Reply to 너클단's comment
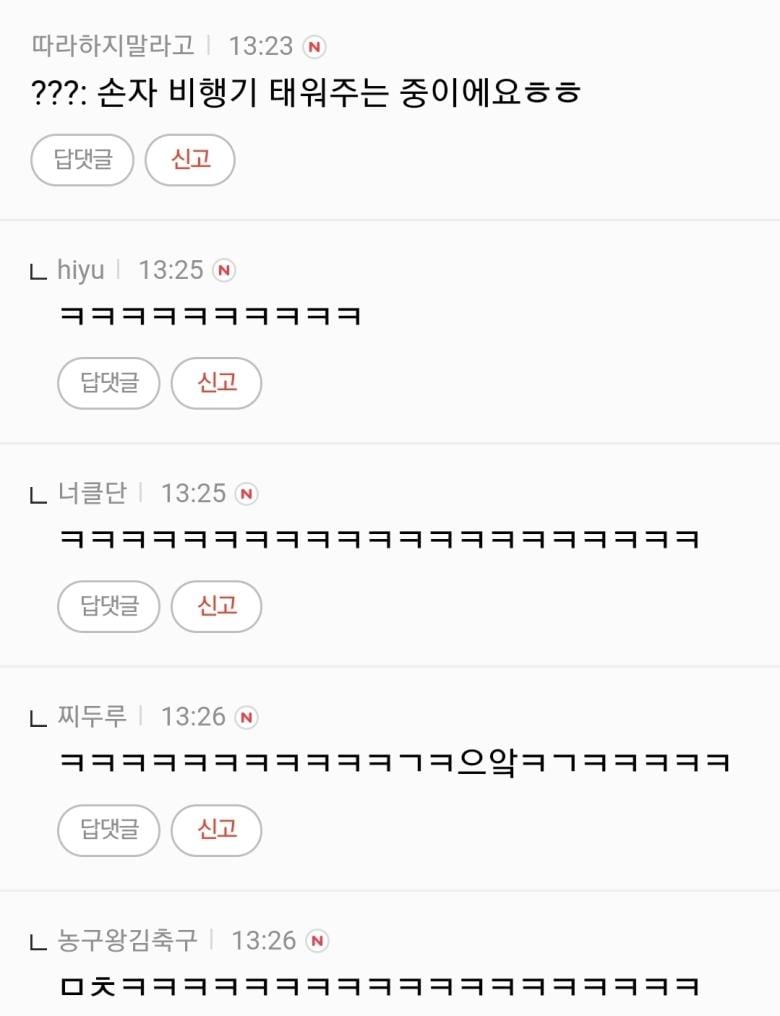The image size is (780, 1016). pyautogui.click(x=108, y=606)
